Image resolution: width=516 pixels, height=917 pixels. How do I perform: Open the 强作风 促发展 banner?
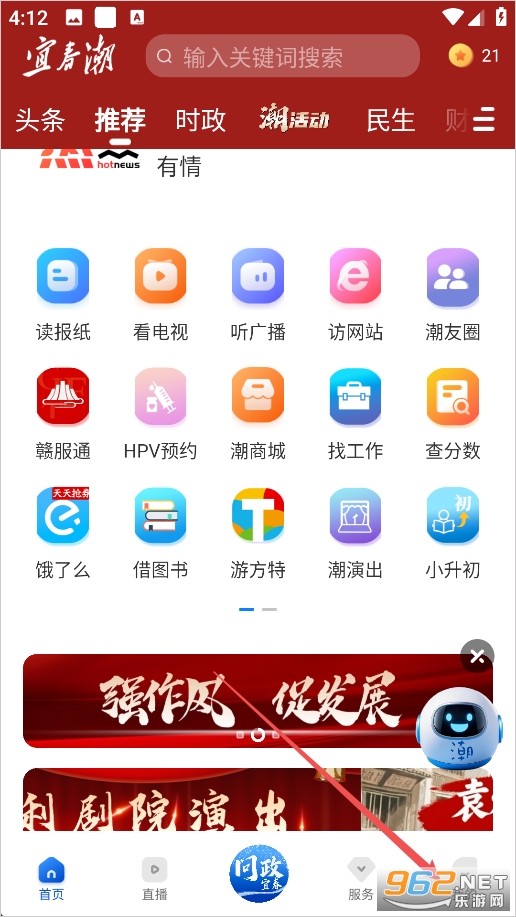258,701
